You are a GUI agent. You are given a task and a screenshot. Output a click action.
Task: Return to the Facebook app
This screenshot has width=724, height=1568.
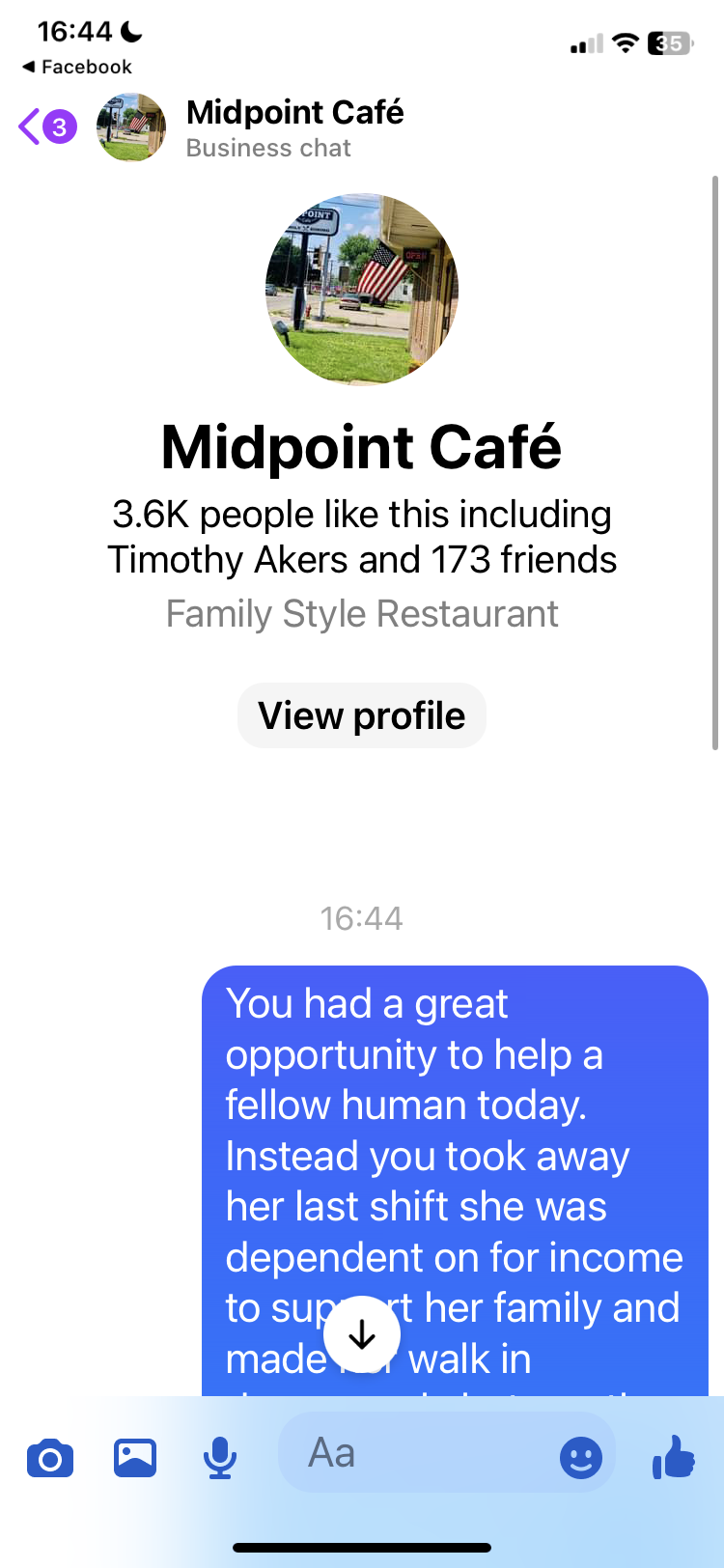pyautogui.click(x=77, y=67)
